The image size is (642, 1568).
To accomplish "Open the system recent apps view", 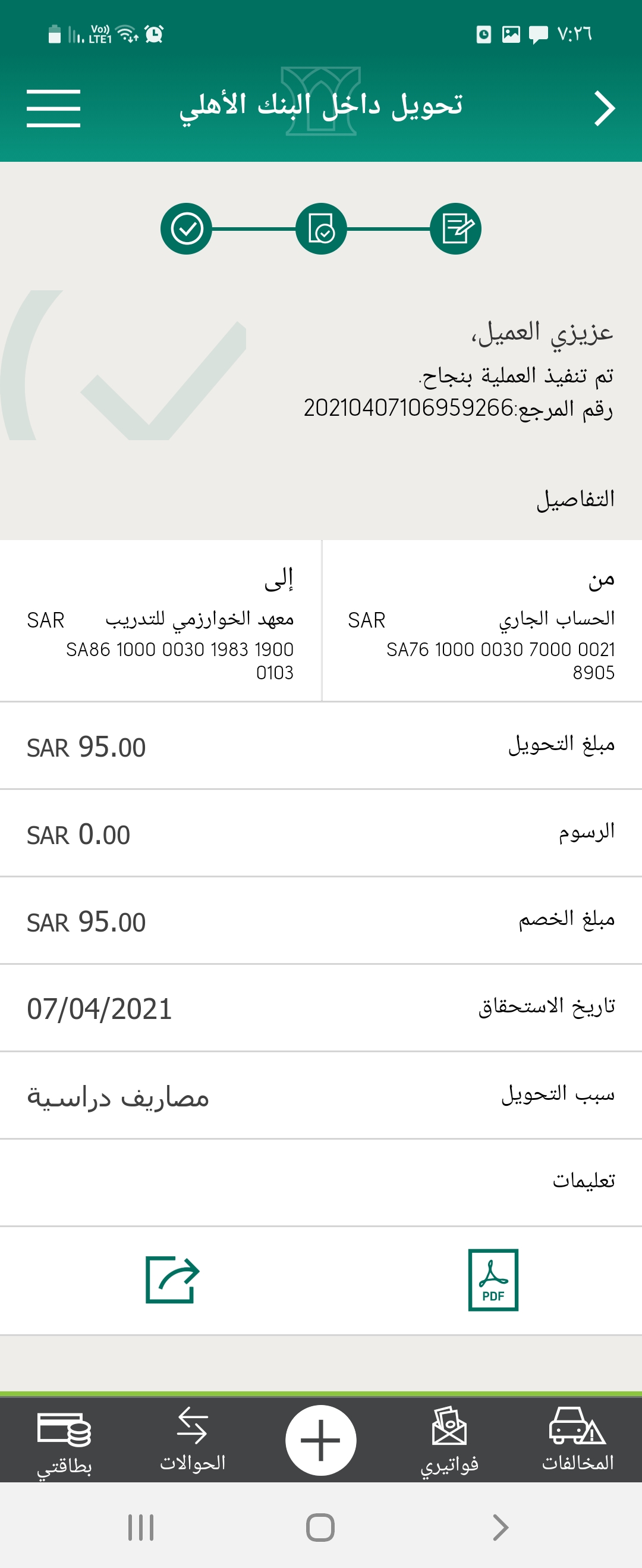I will click(x=141, y=1527).
